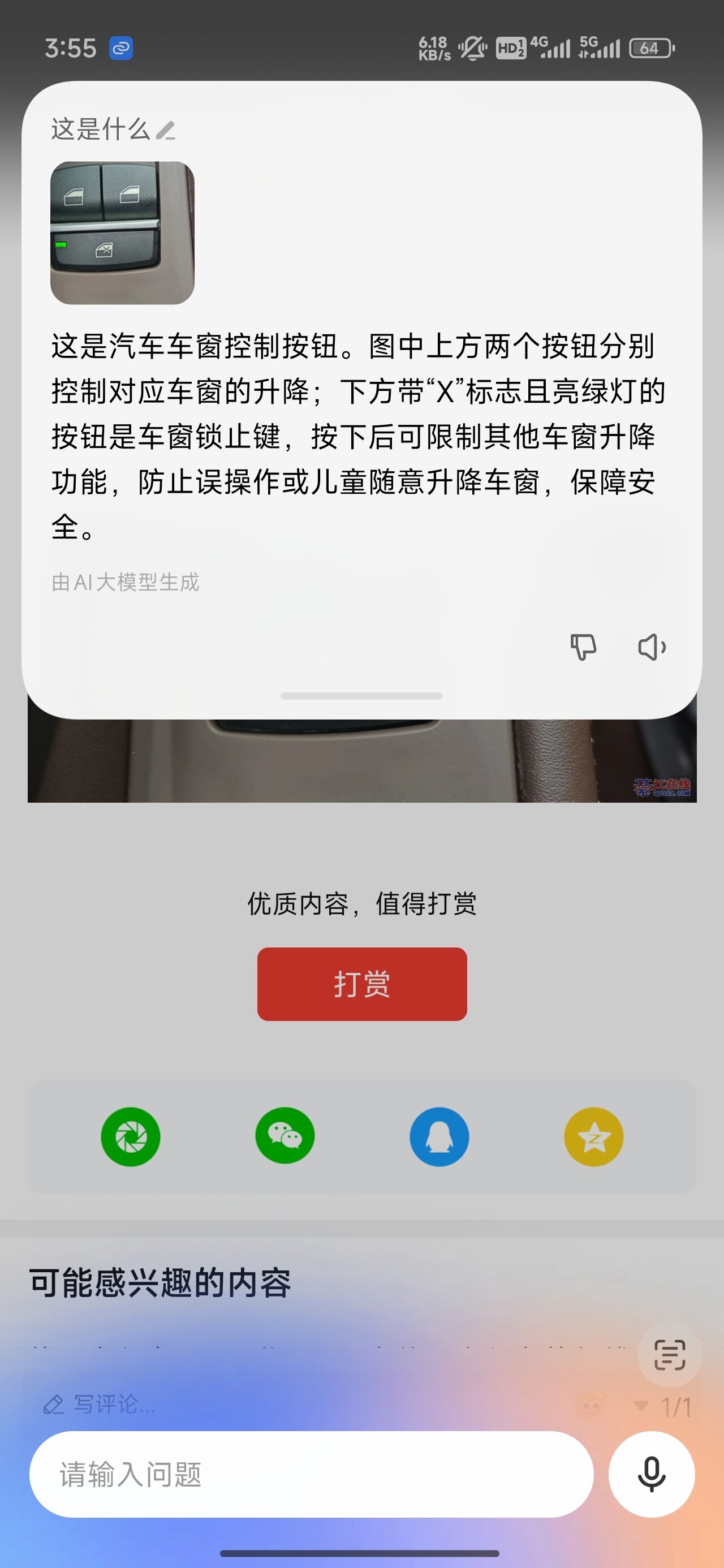The image size is (724, 1568).
Task: Give the AI answer a thumbs down
Action: [583, 647]
